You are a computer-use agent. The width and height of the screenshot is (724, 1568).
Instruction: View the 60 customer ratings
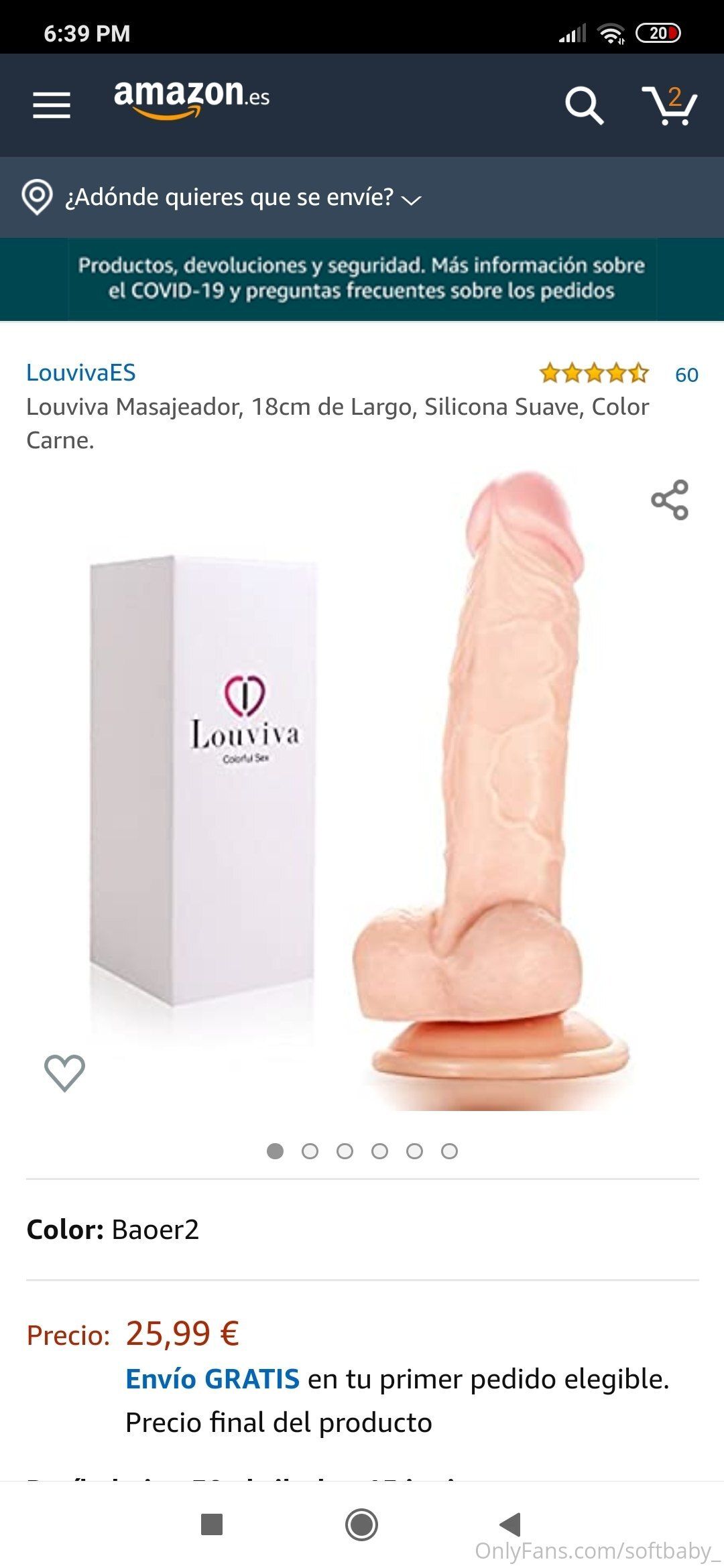686,375
